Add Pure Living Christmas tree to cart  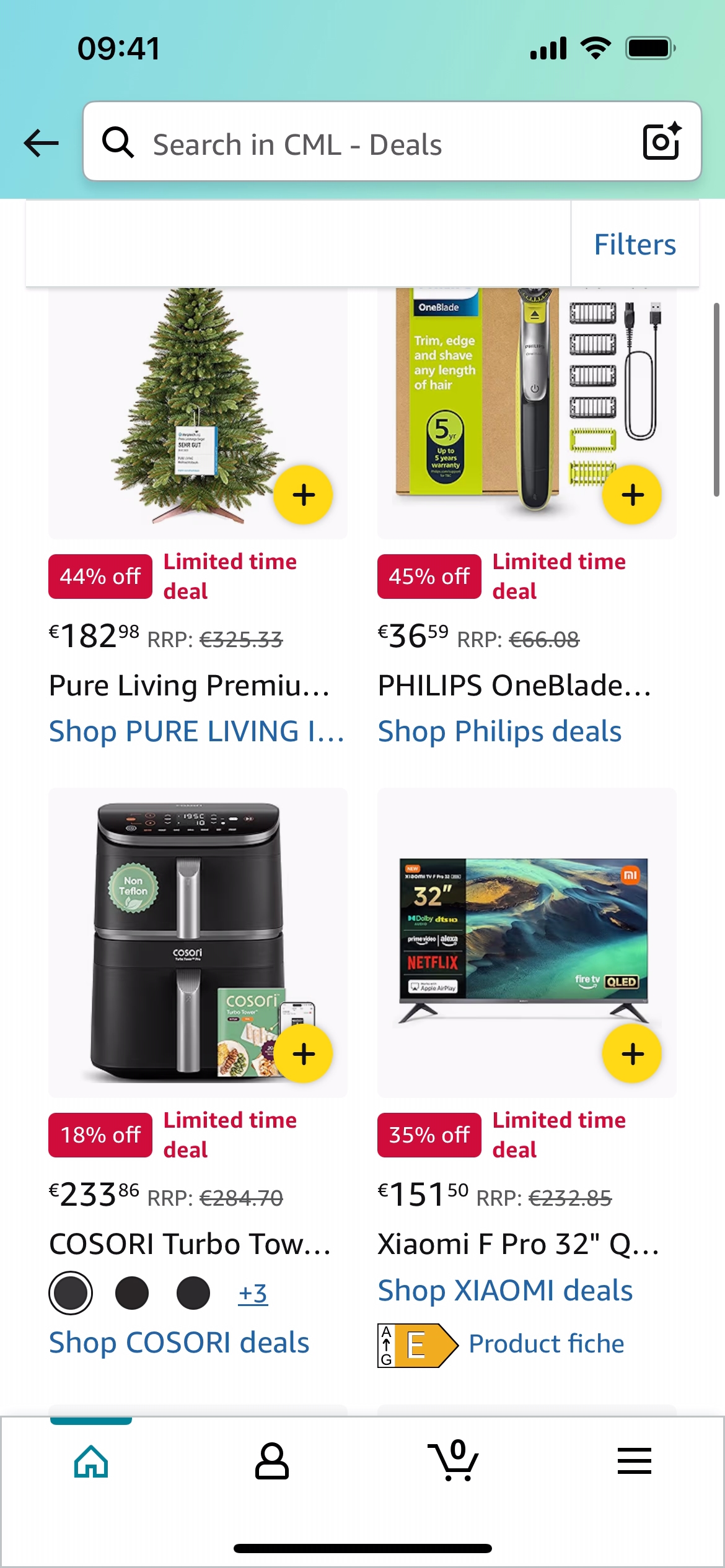(304, 495)
